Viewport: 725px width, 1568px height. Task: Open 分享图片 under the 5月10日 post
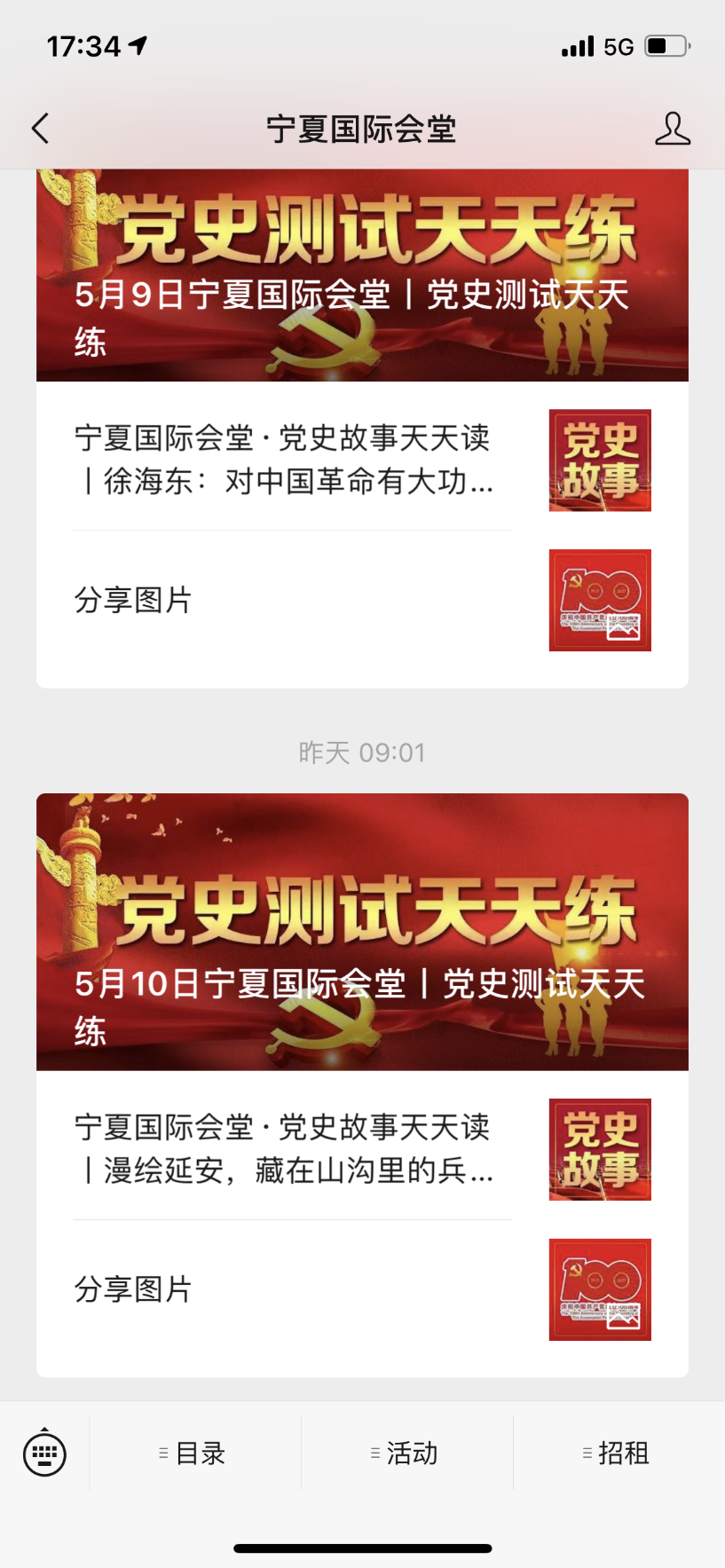click(x=362, y=1289)
